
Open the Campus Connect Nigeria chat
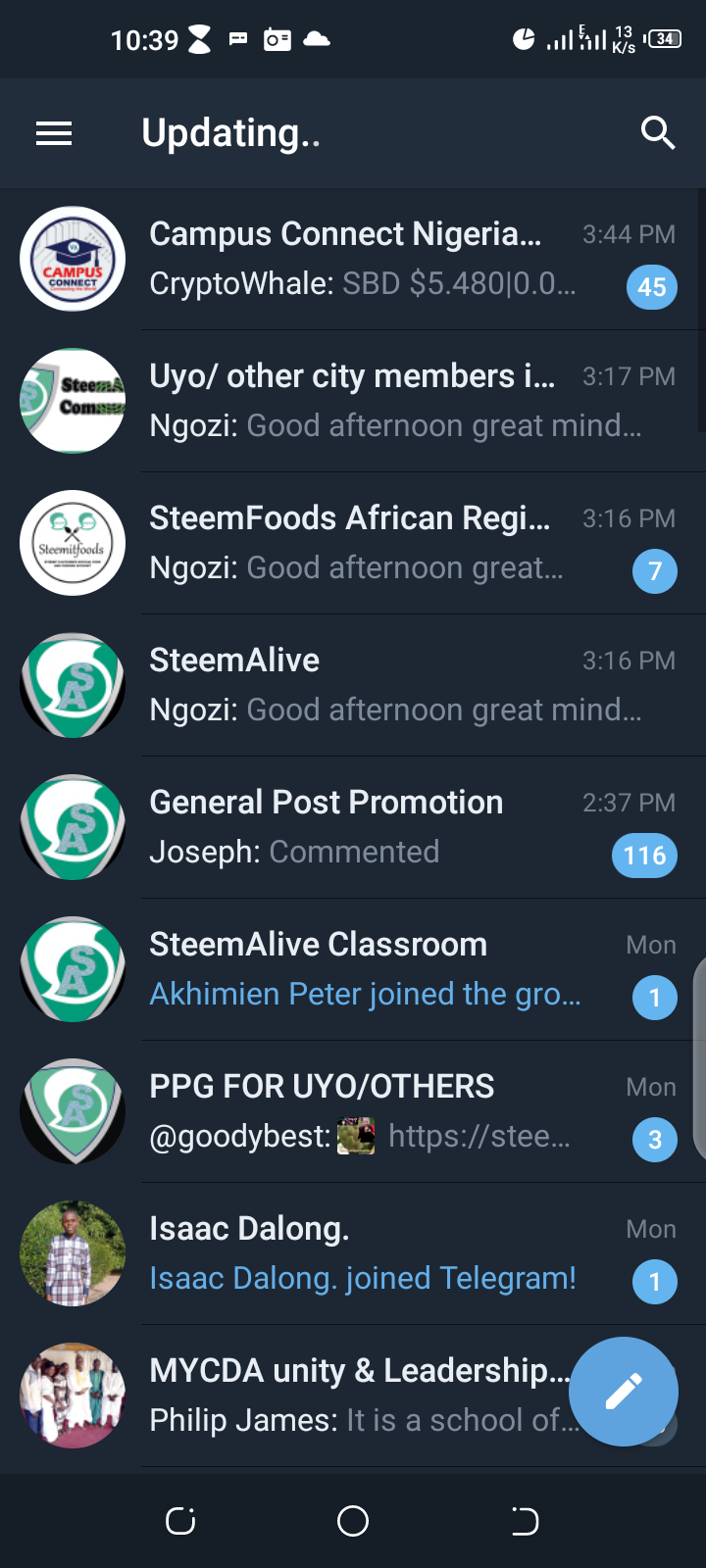tap(353, 259)
